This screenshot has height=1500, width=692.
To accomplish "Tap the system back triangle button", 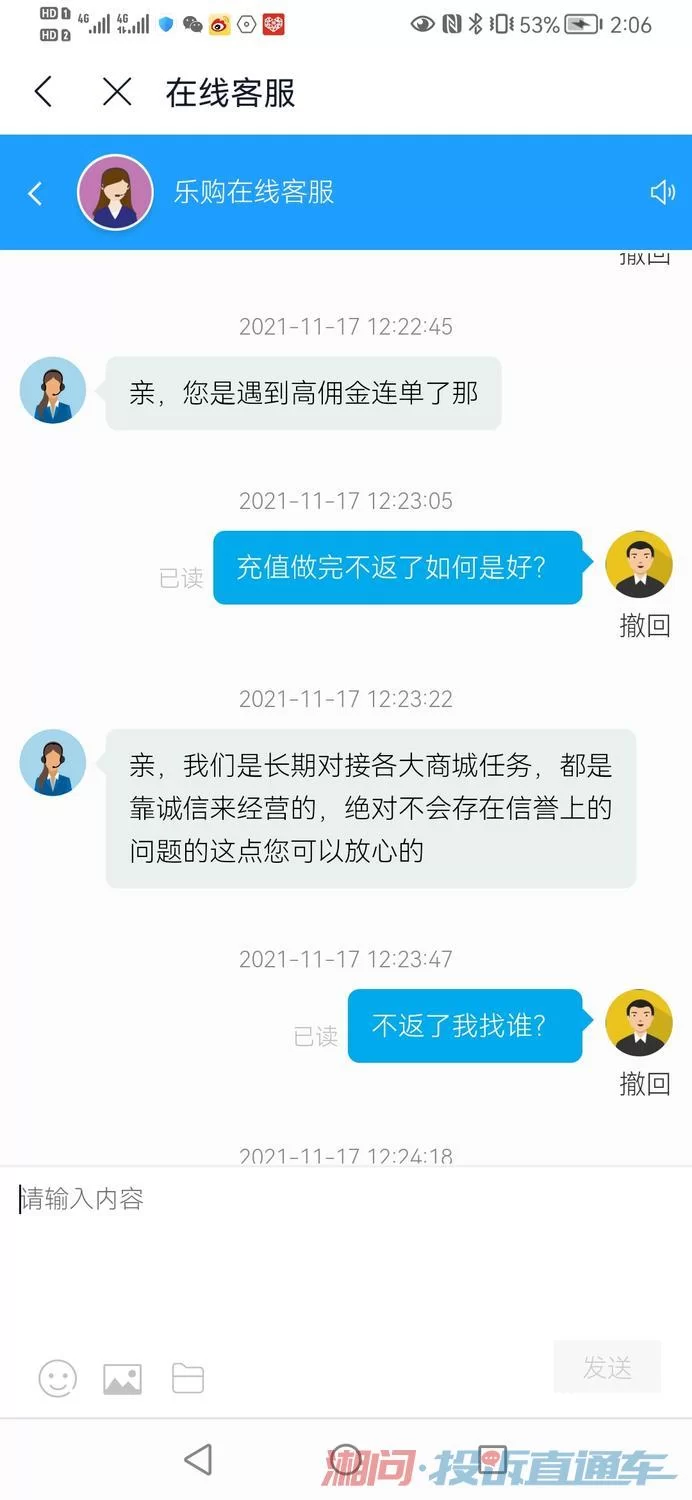I will 199,1459.
